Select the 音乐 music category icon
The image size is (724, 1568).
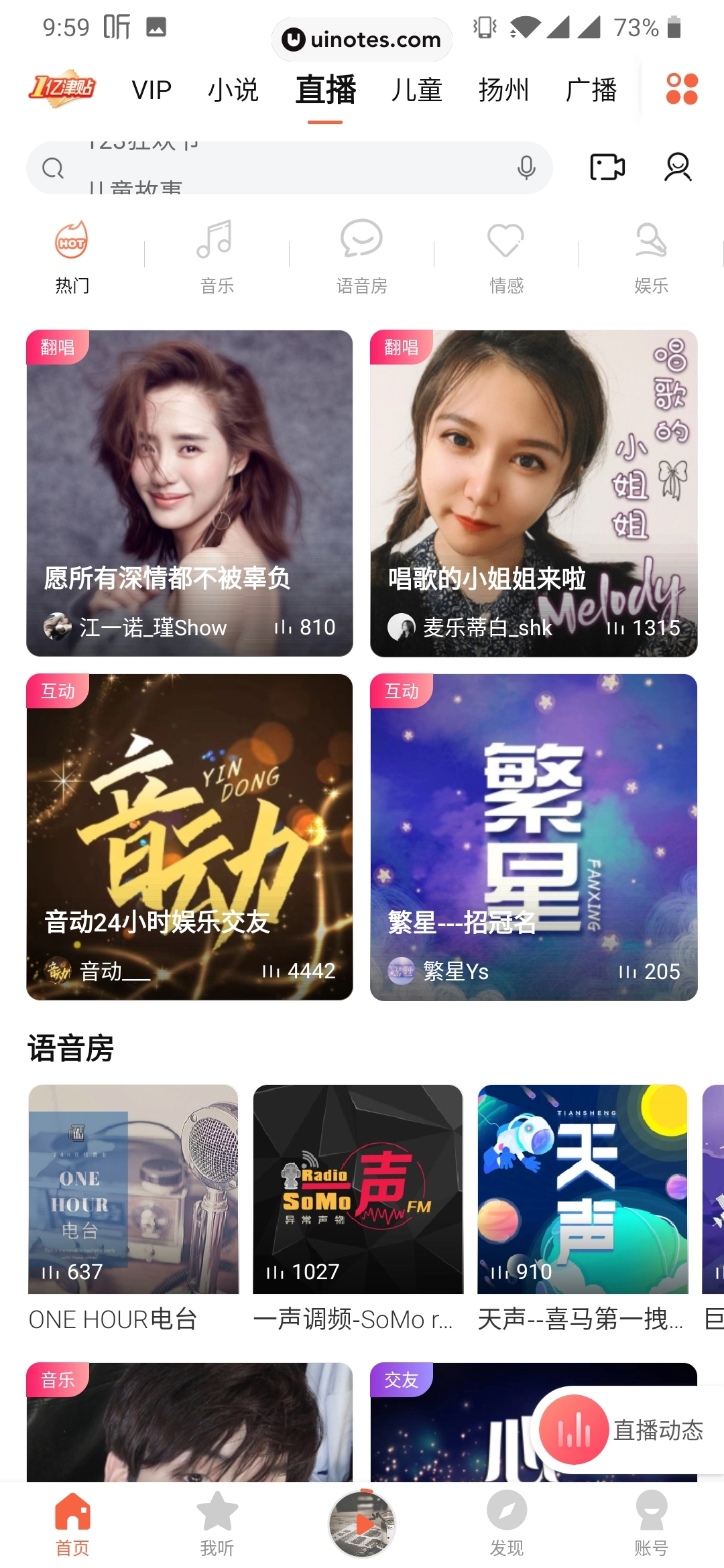pos(216,243)
